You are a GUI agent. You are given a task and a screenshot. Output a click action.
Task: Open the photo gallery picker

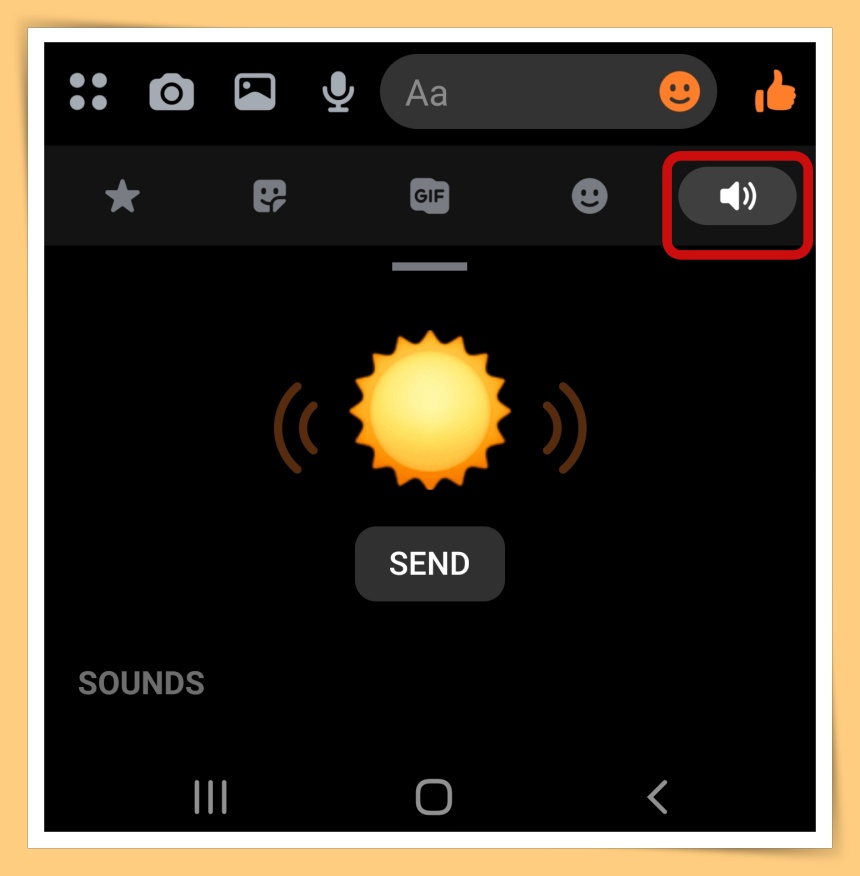click(x=255, y=92)
